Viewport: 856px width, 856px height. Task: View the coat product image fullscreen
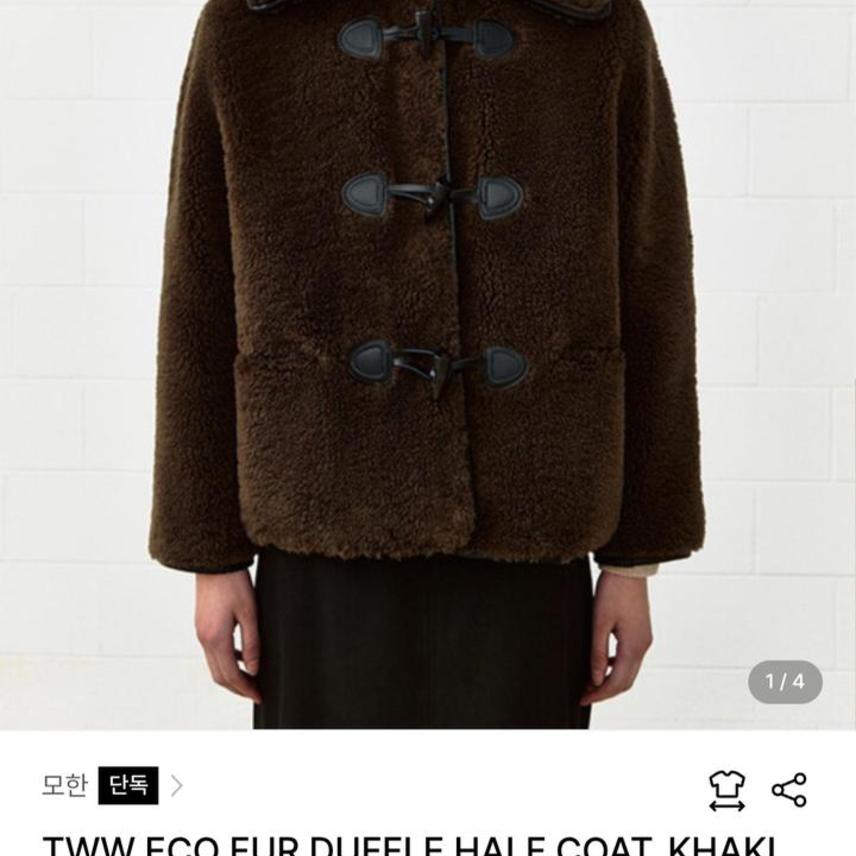pyautogui.click(x=428, y=360)
